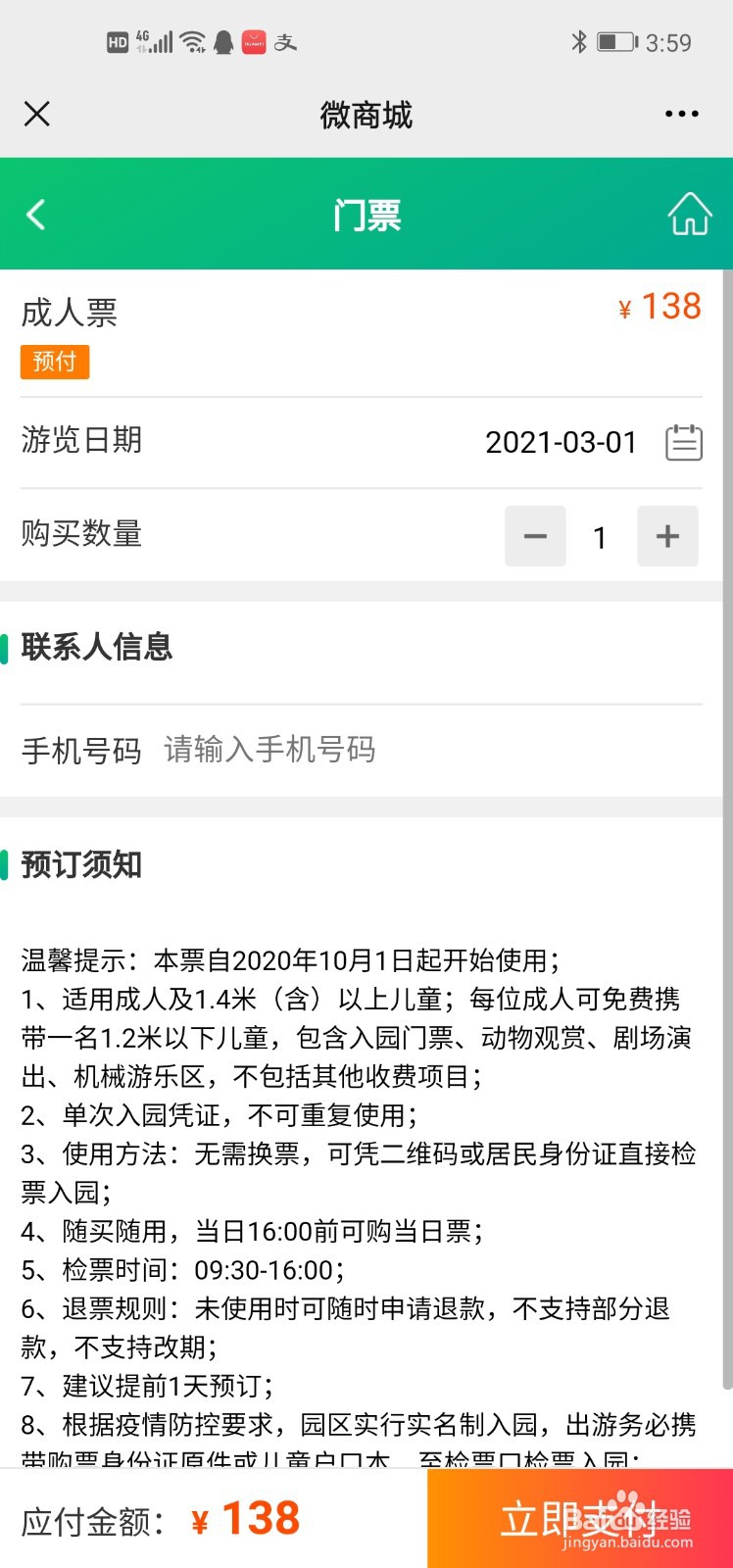
Task: Tap the ¥138 price of 成人票
Action: tap(659, 309)
